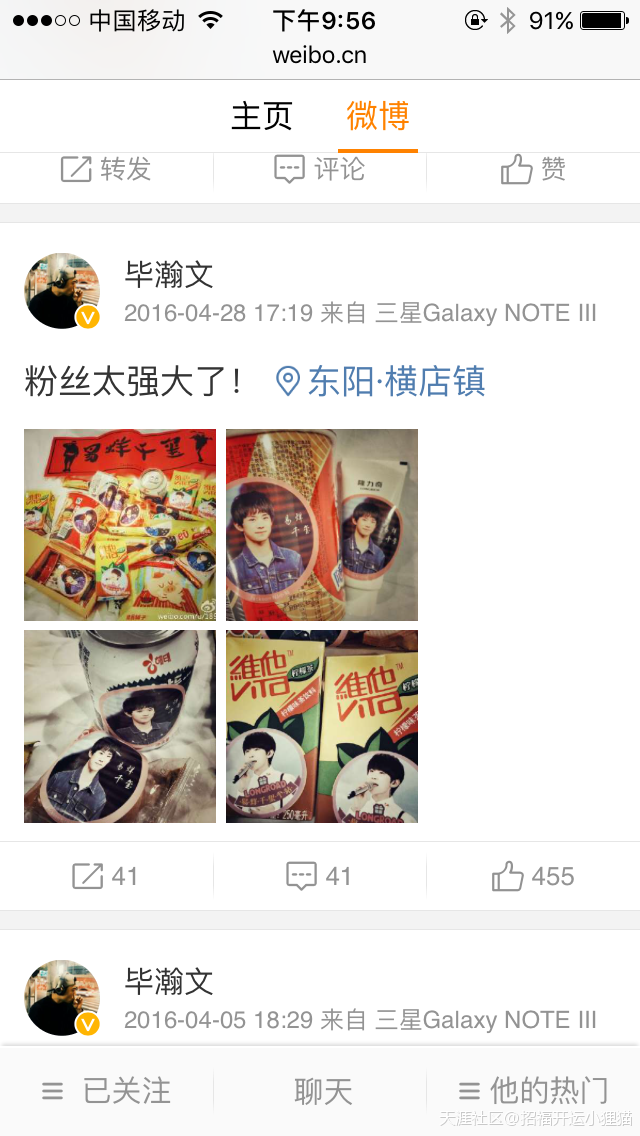Open the silver can photo
The width and height of the screenshot is (640, 1136).
point(120,726)
